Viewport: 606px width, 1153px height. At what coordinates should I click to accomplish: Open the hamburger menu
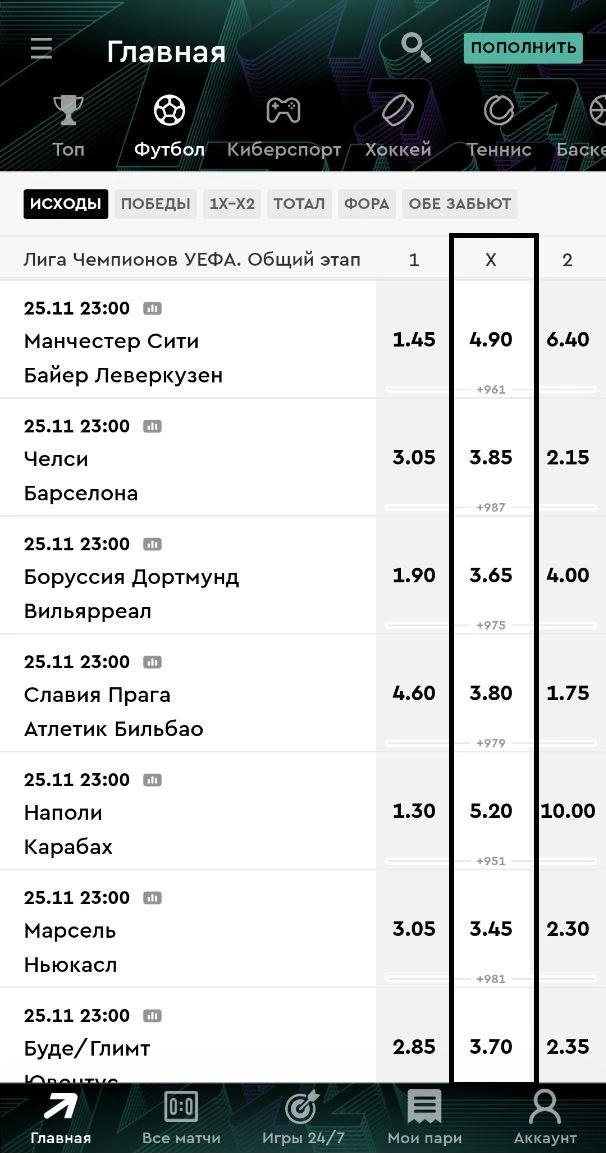(41, 48)
